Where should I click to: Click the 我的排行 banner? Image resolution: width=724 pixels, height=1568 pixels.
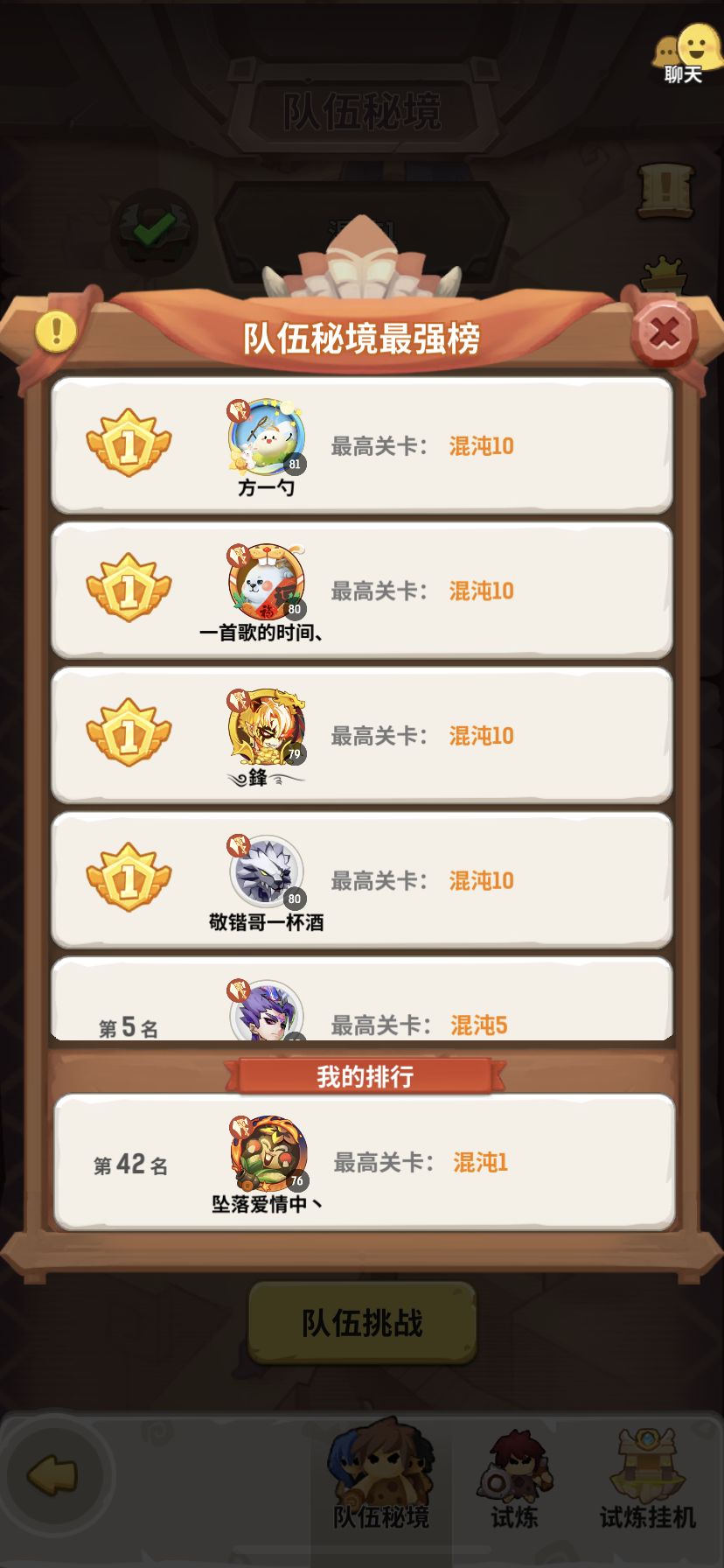(362, 1074)
